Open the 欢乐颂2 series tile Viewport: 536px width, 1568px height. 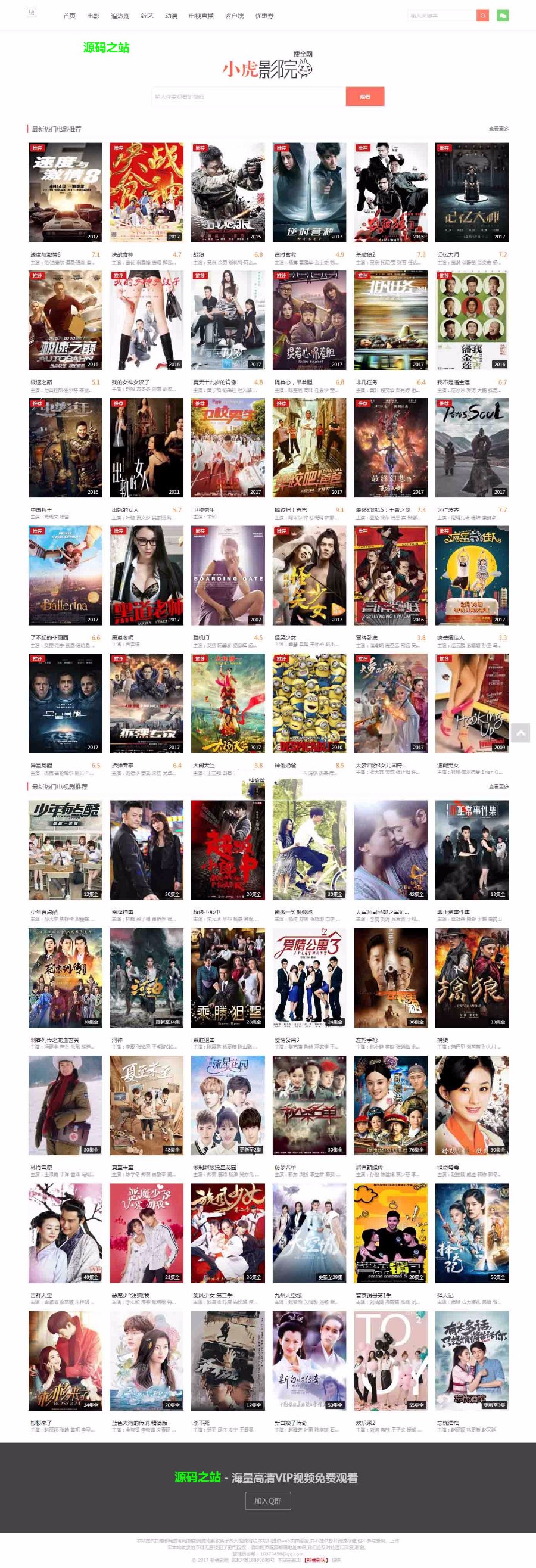tap(390, 1361)
